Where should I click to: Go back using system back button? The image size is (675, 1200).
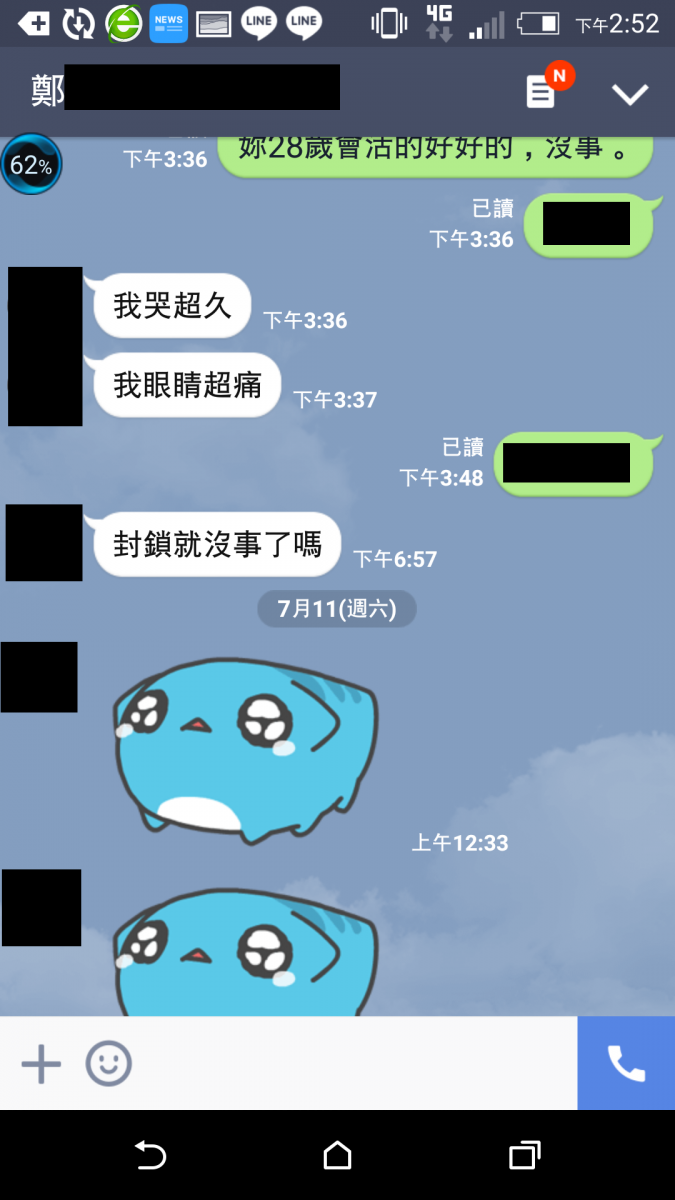(150, 1156)
